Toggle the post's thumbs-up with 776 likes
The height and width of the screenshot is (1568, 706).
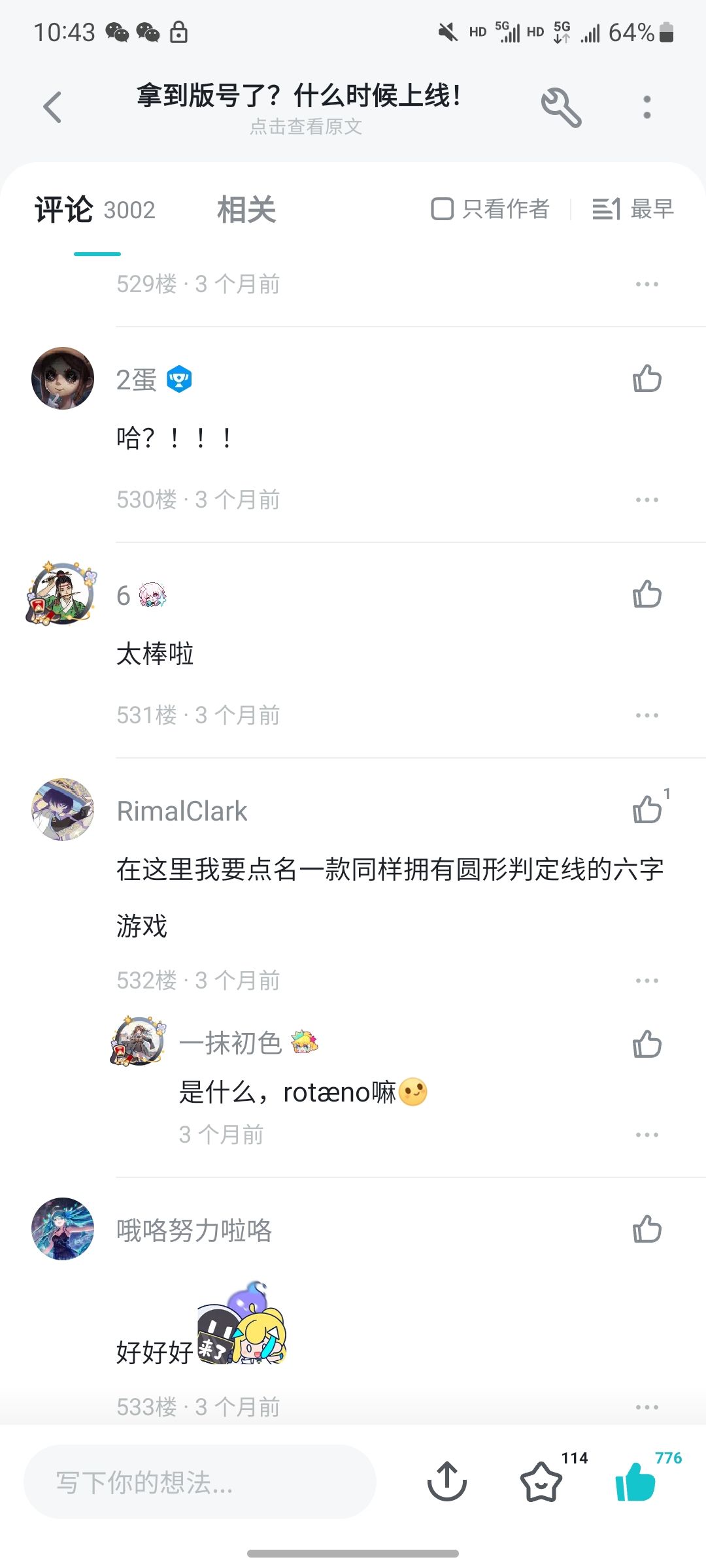click(635, 1481)
